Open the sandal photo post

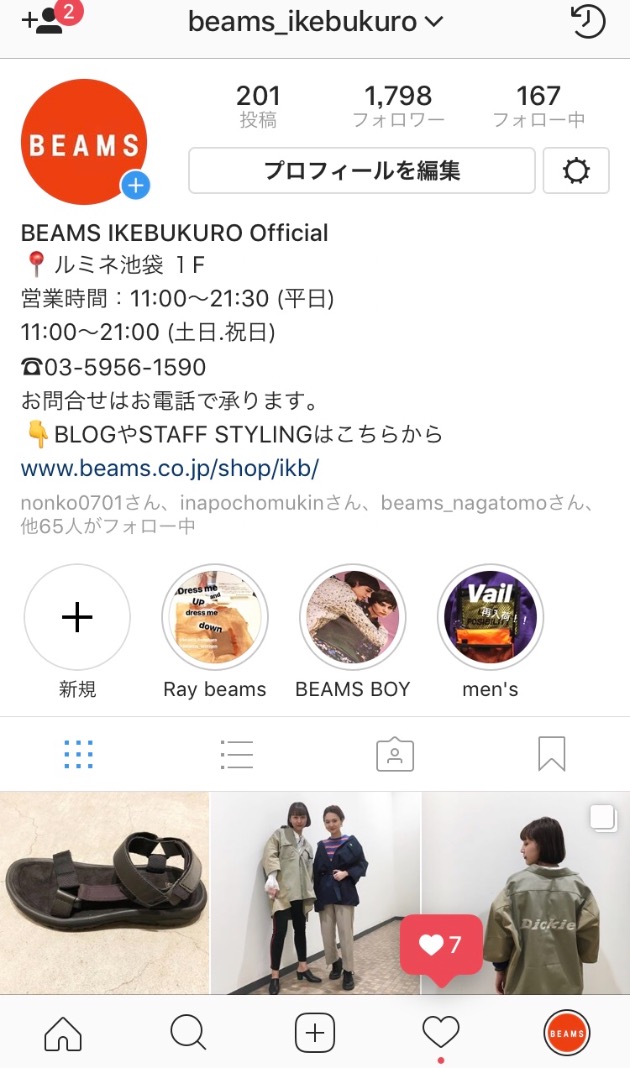point(104,892)
